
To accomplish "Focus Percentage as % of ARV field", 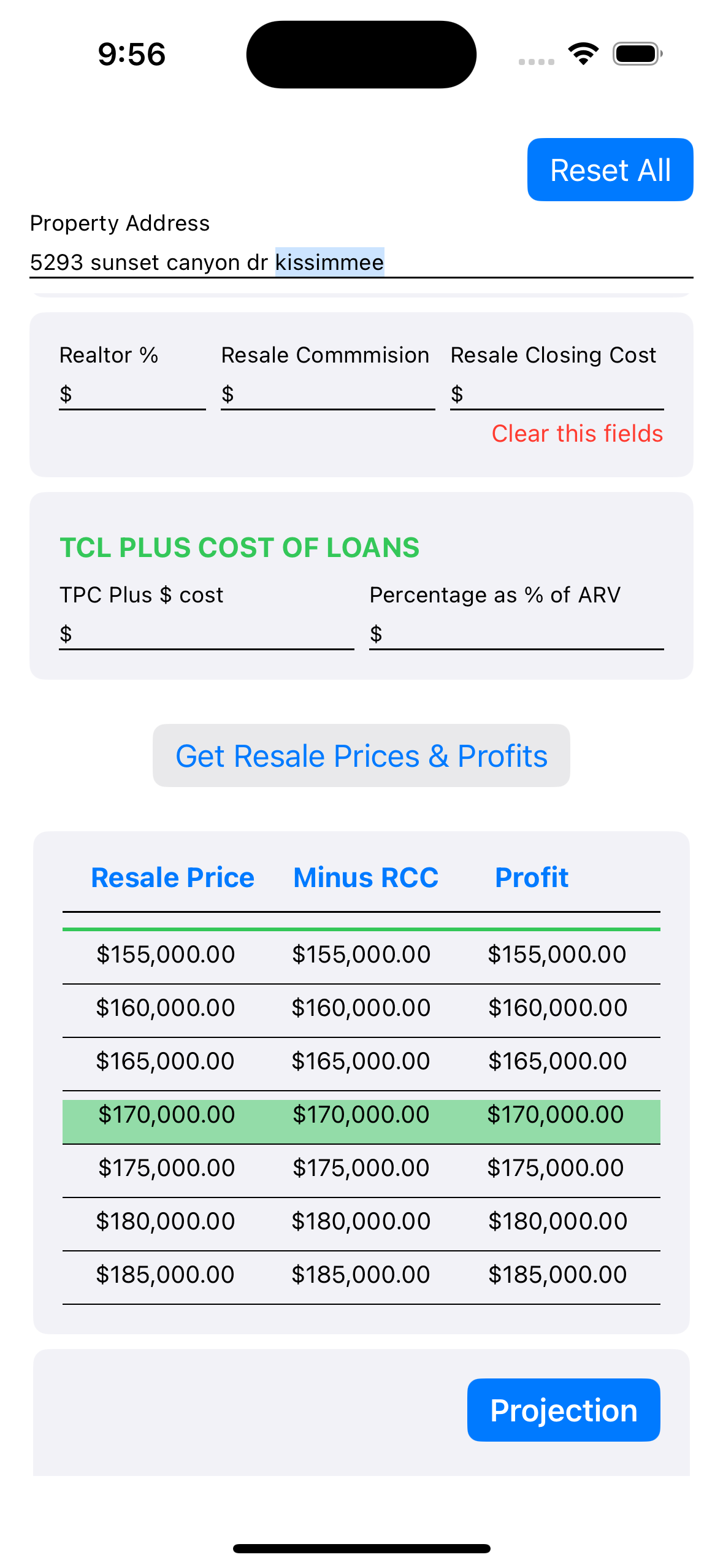I will coord(521,634).
